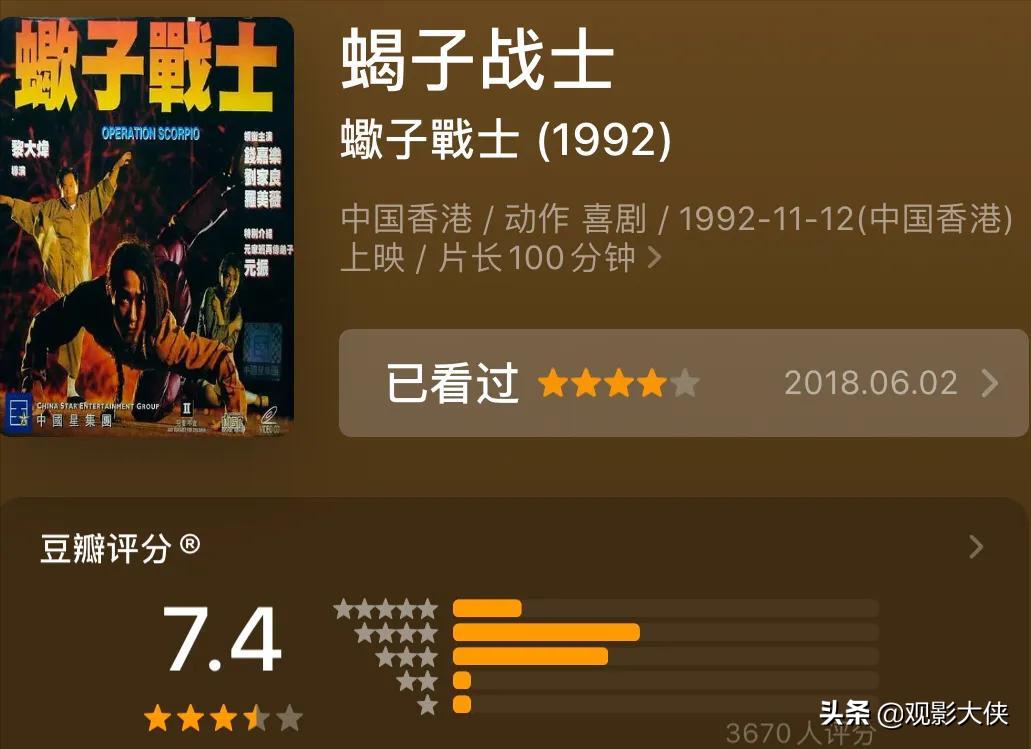This screenshot has height=749, width=1031.
Task: Open the 蝎子战士 movie poster
Action: (148, 225)
